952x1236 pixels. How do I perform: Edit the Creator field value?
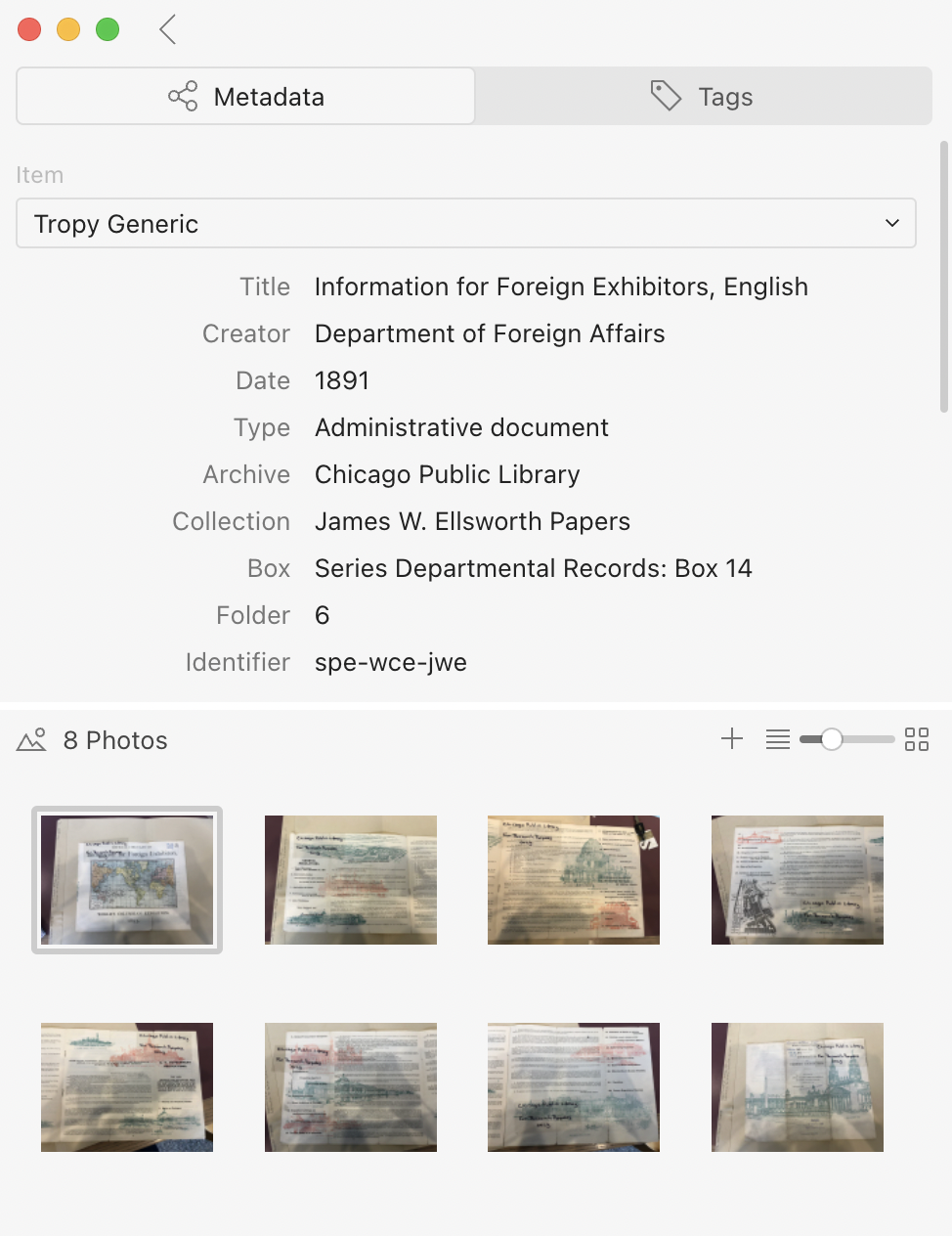click(489, 333)
